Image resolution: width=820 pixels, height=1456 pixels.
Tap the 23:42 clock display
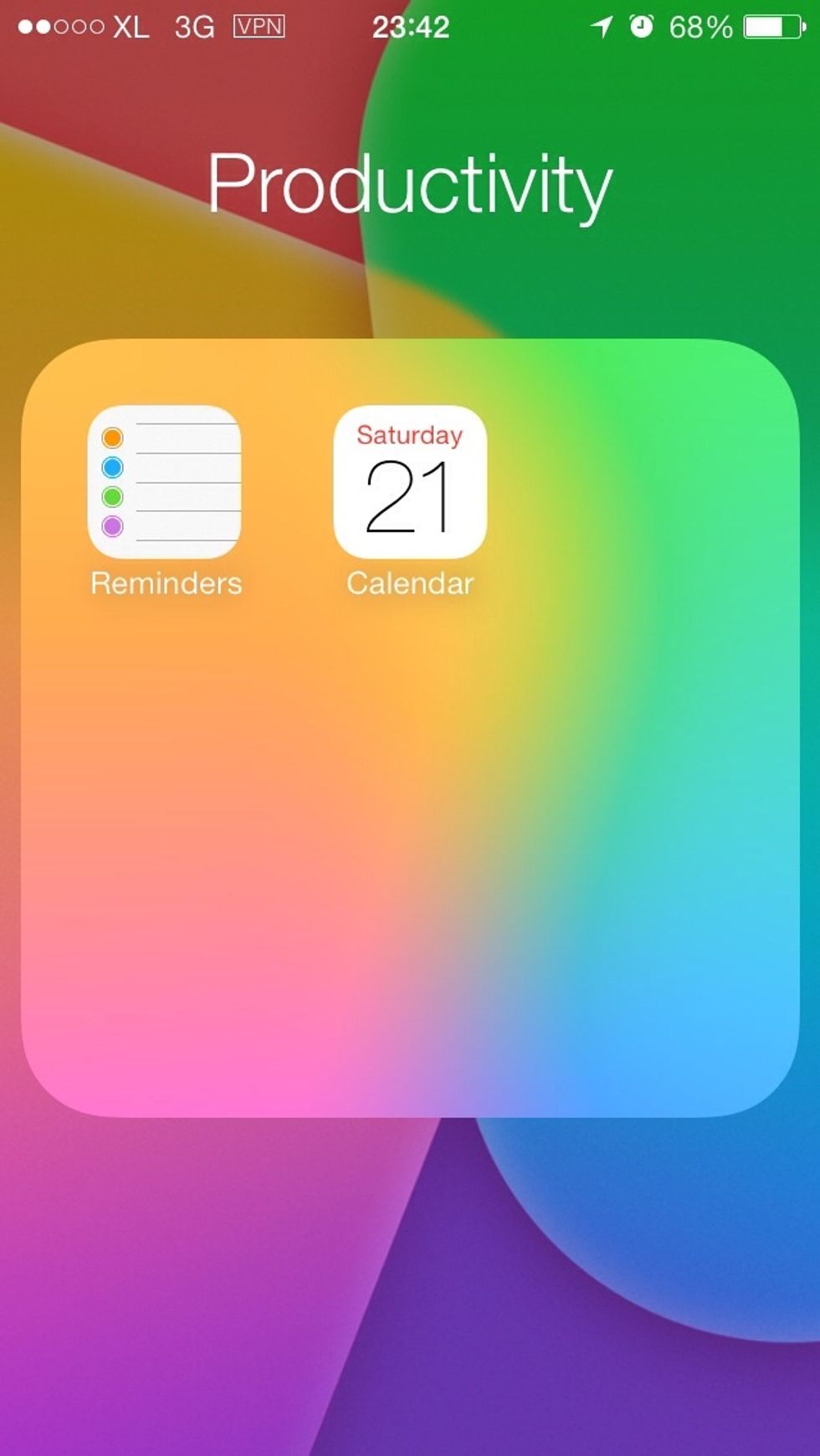409,27
